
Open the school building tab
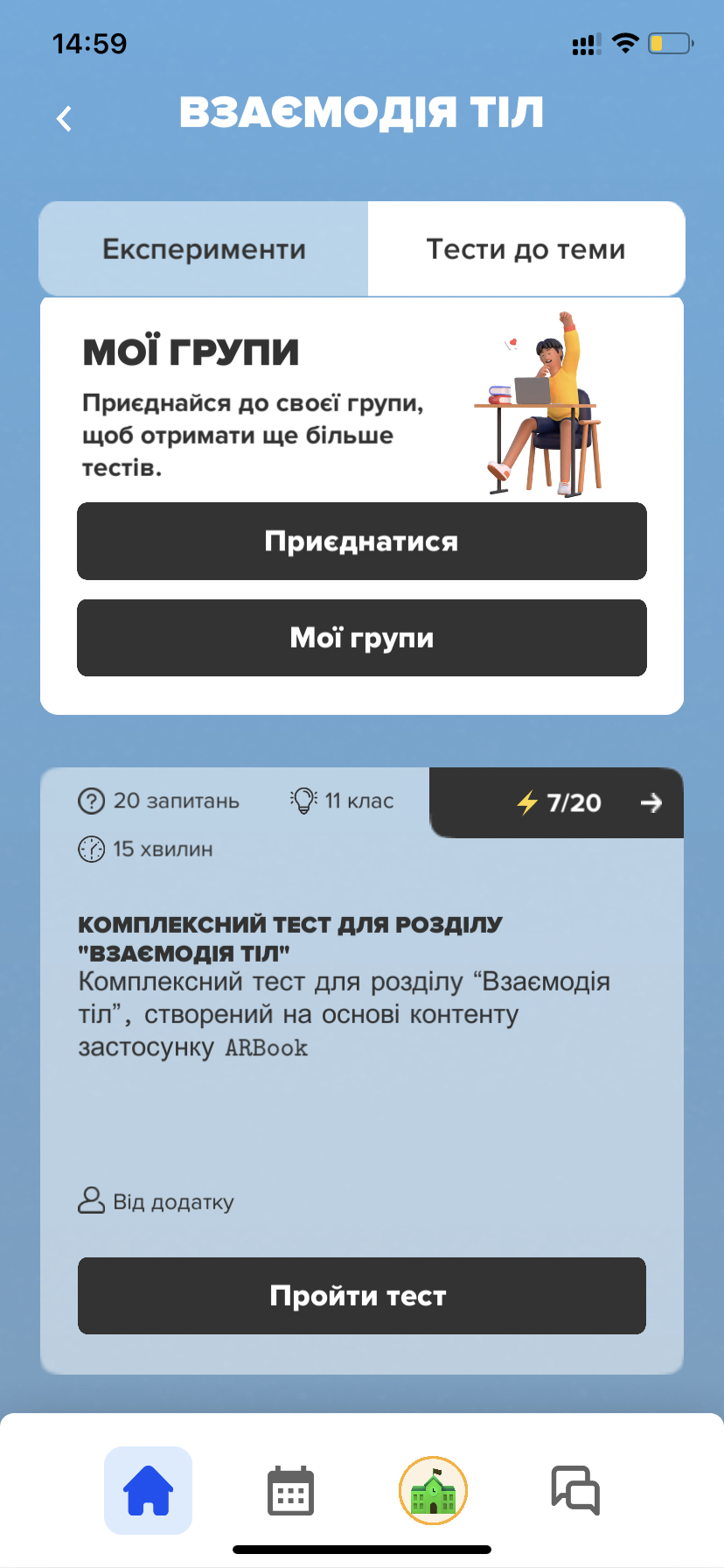coord(433,1490)
